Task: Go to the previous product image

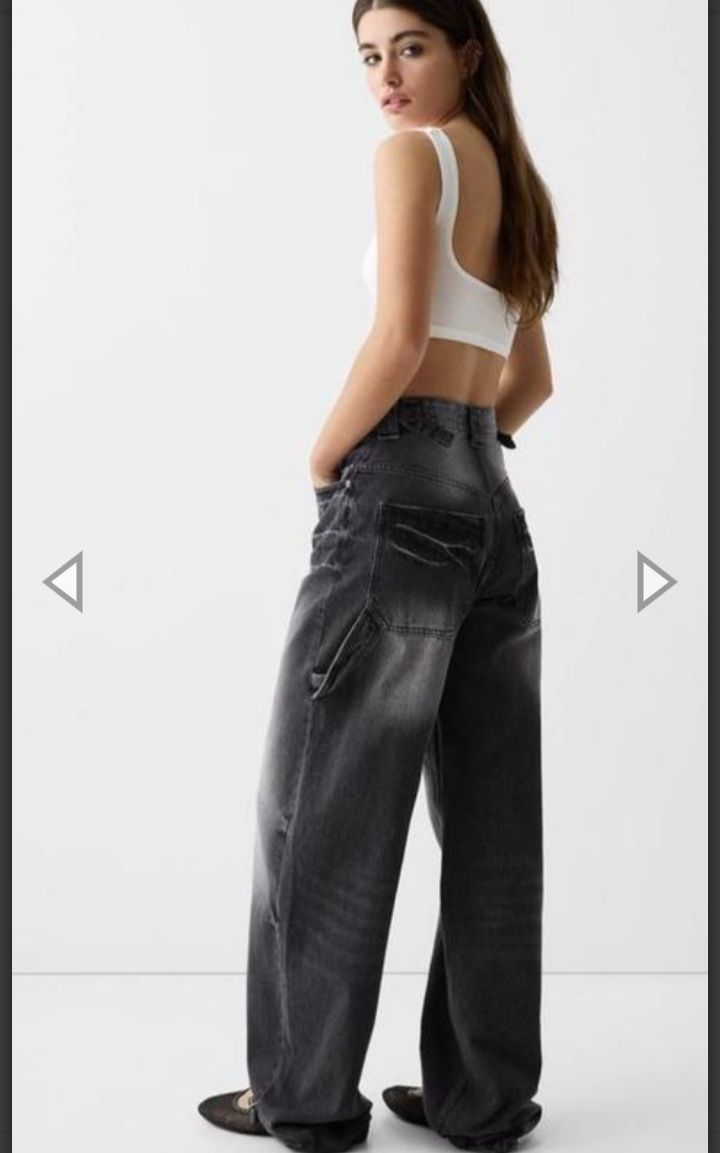Action: pyautogui.click(x=63, y=581)
